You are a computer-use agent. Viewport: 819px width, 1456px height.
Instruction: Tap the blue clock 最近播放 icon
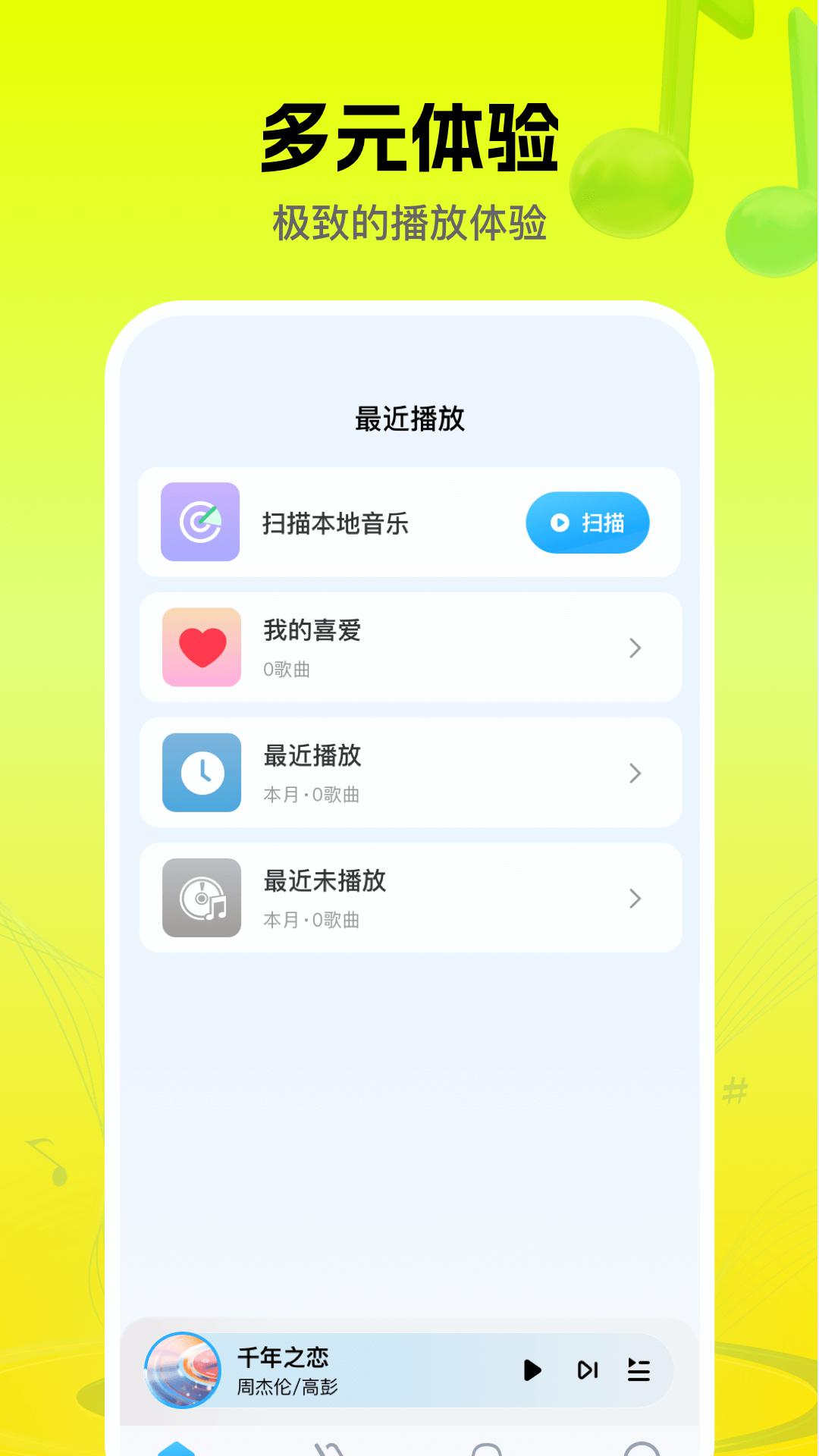pos(201,773)
